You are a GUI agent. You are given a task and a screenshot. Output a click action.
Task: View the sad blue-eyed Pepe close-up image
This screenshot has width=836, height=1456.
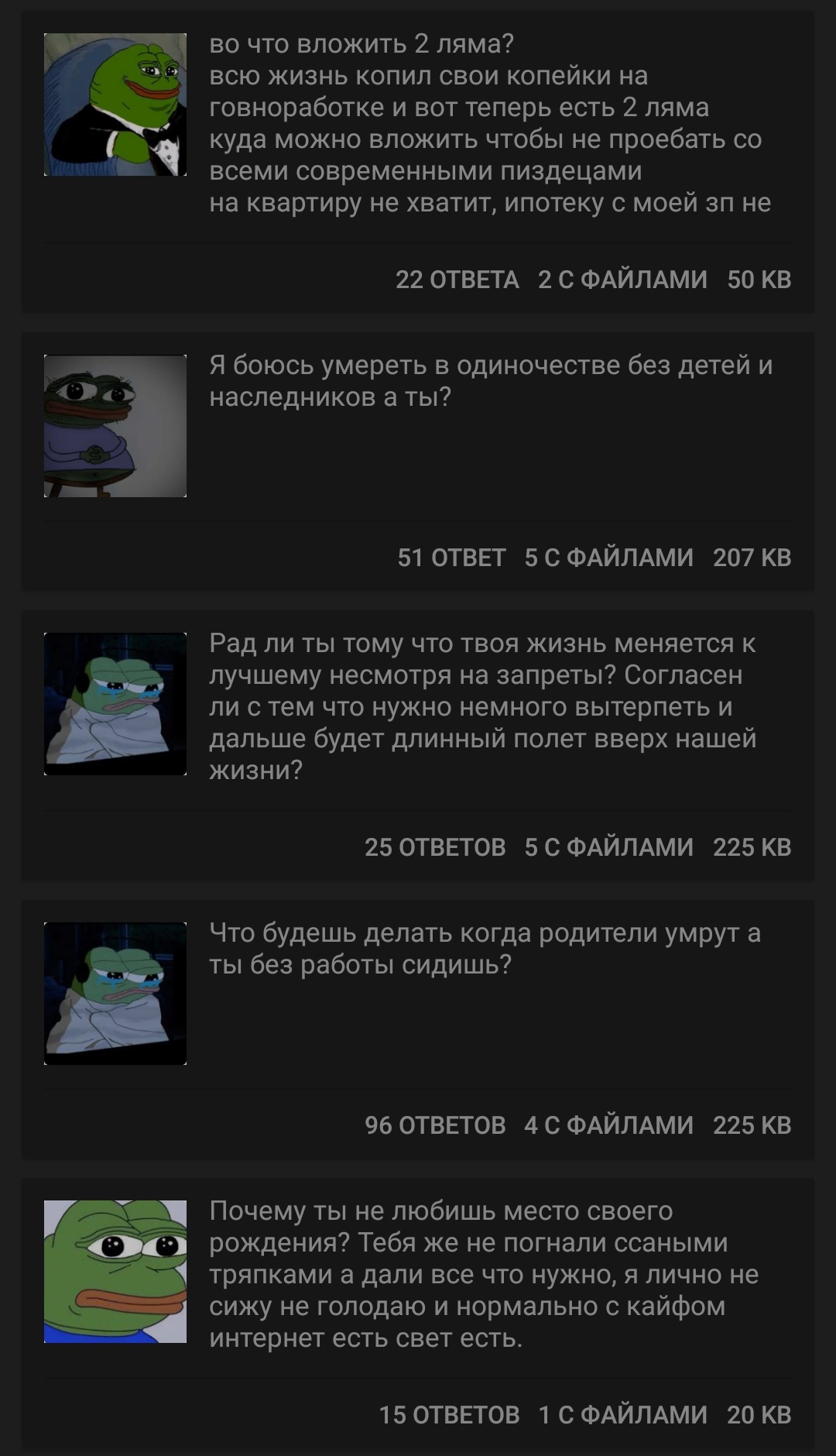pyautogui.click(x=115, y=1271)
